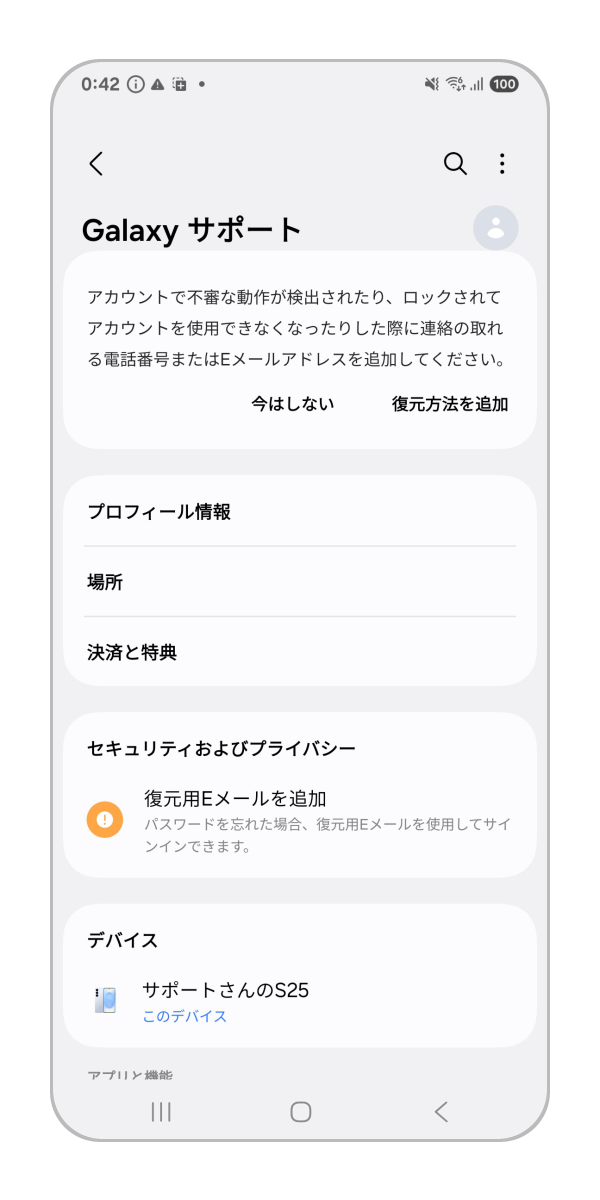
Task: Select 復元用Eメールを追加 item
Action: [x=300, y=820]
